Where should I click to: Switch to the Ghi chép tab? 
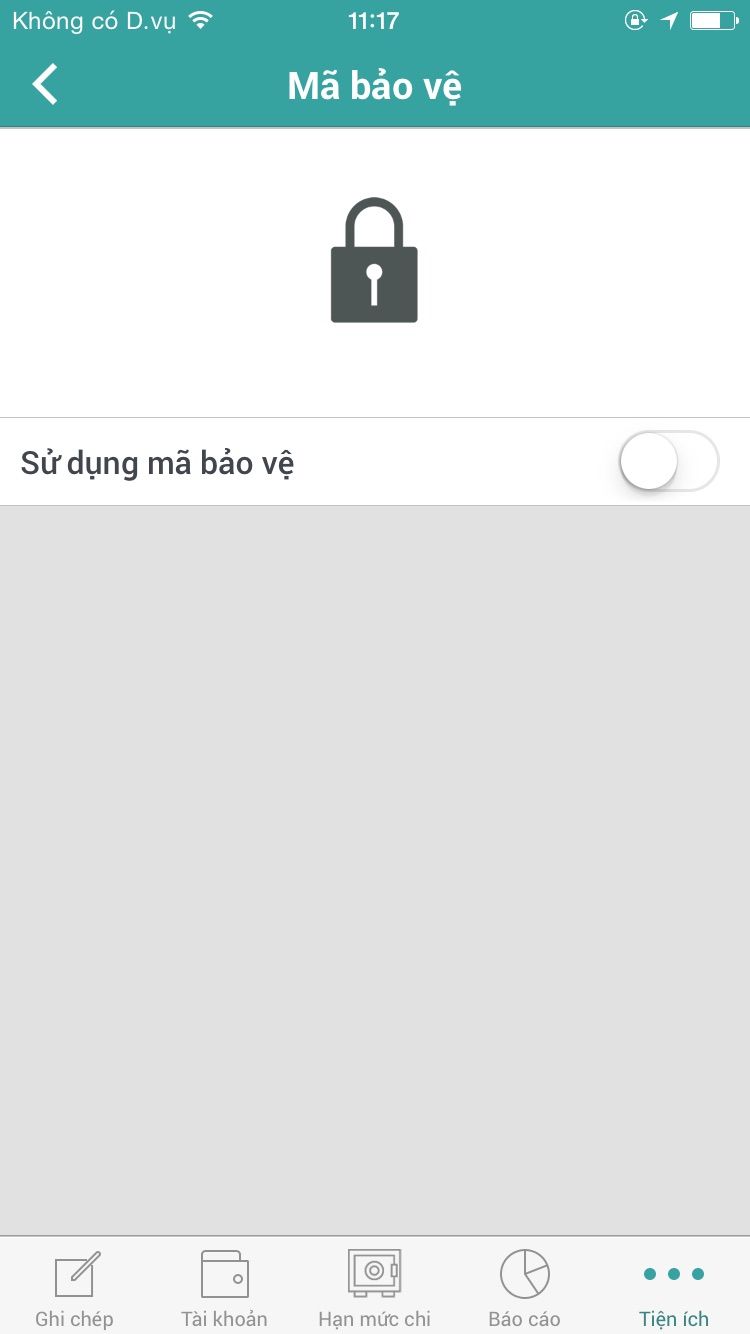(75, 1286)
